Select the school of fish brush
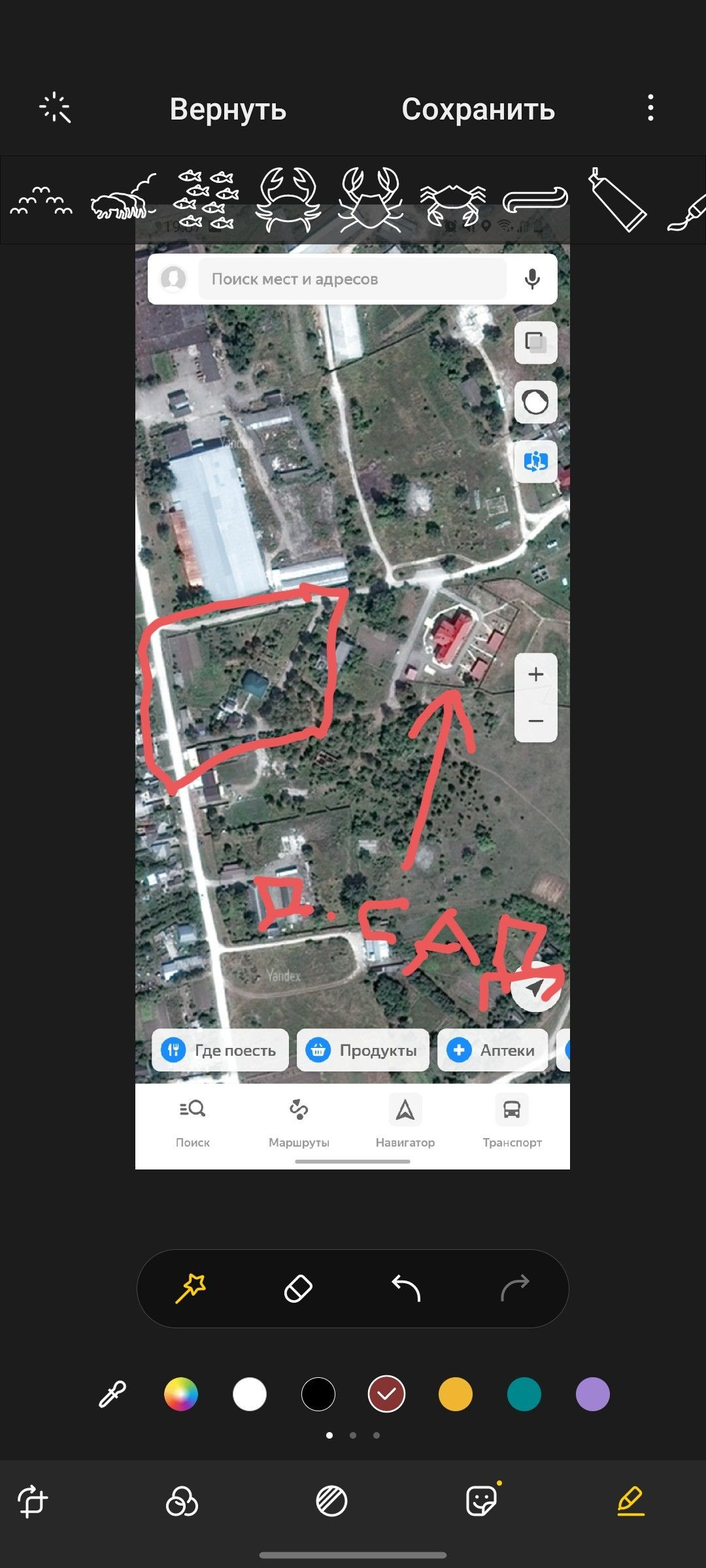This screenshot has height=1568, width=706. [x=206, y=199]
